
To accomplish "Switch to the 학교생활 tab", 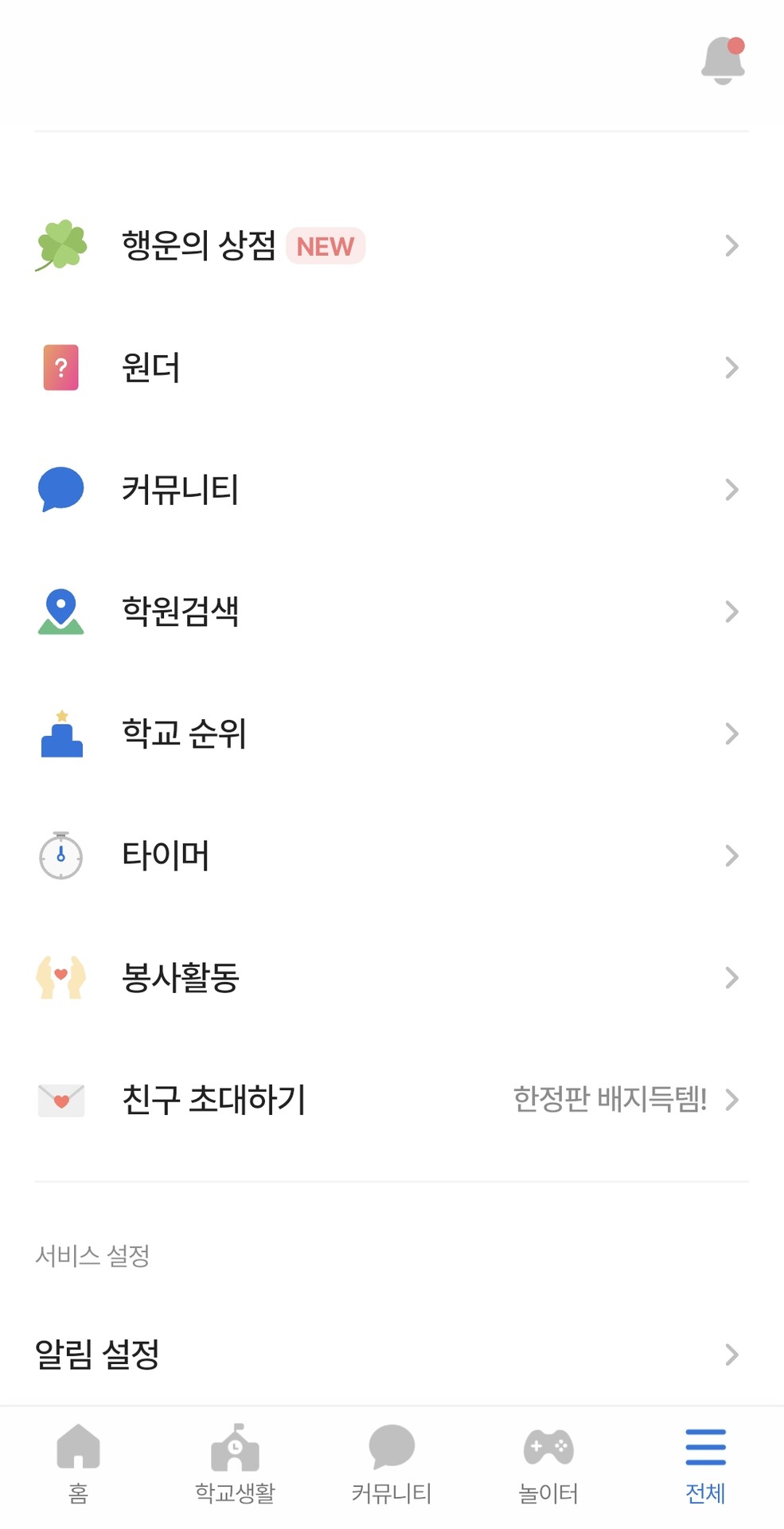I will point(235,1465).
